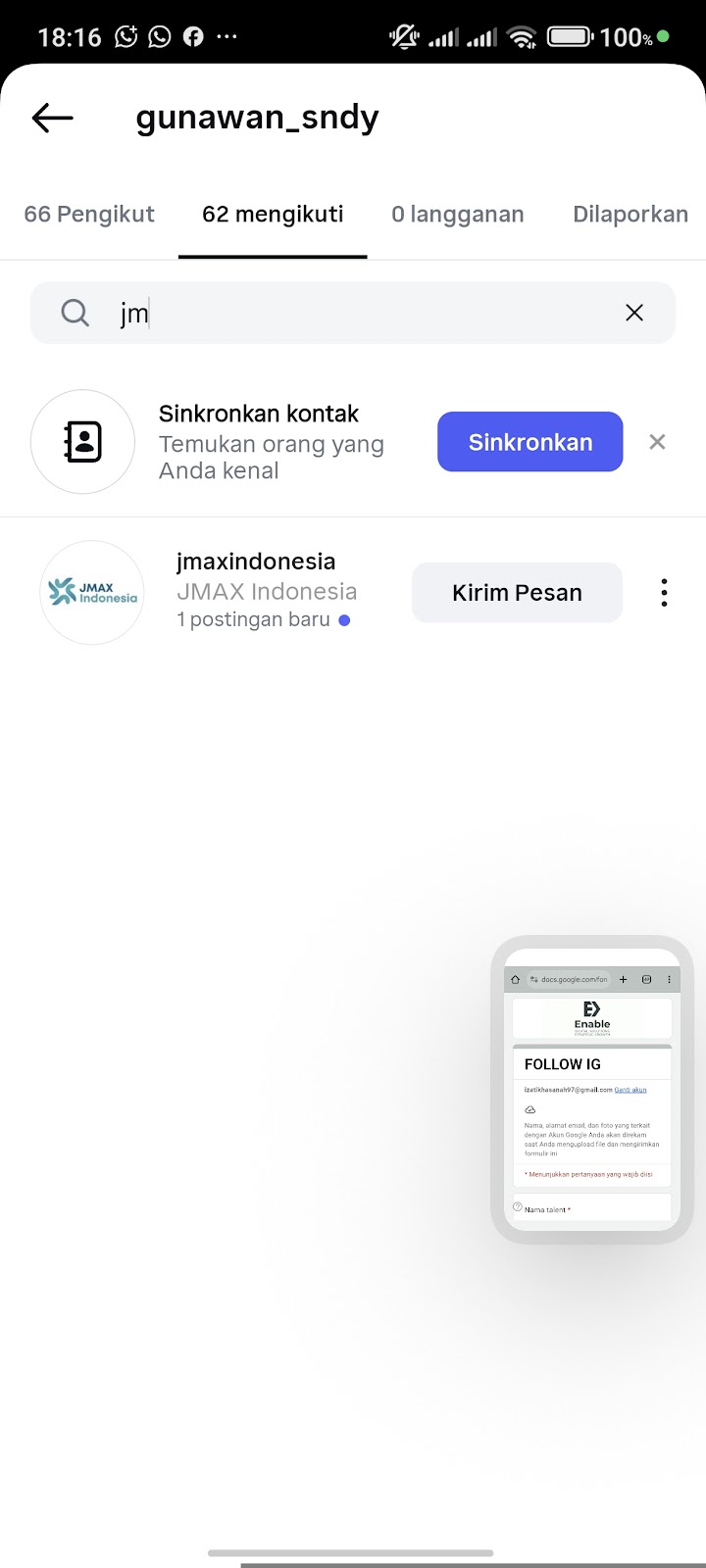Image resolution: width=706 pixels, height=1568 pixels.
Task: Dismiss the Sinkronkan kontak suggestion
Action: point(657,442)
